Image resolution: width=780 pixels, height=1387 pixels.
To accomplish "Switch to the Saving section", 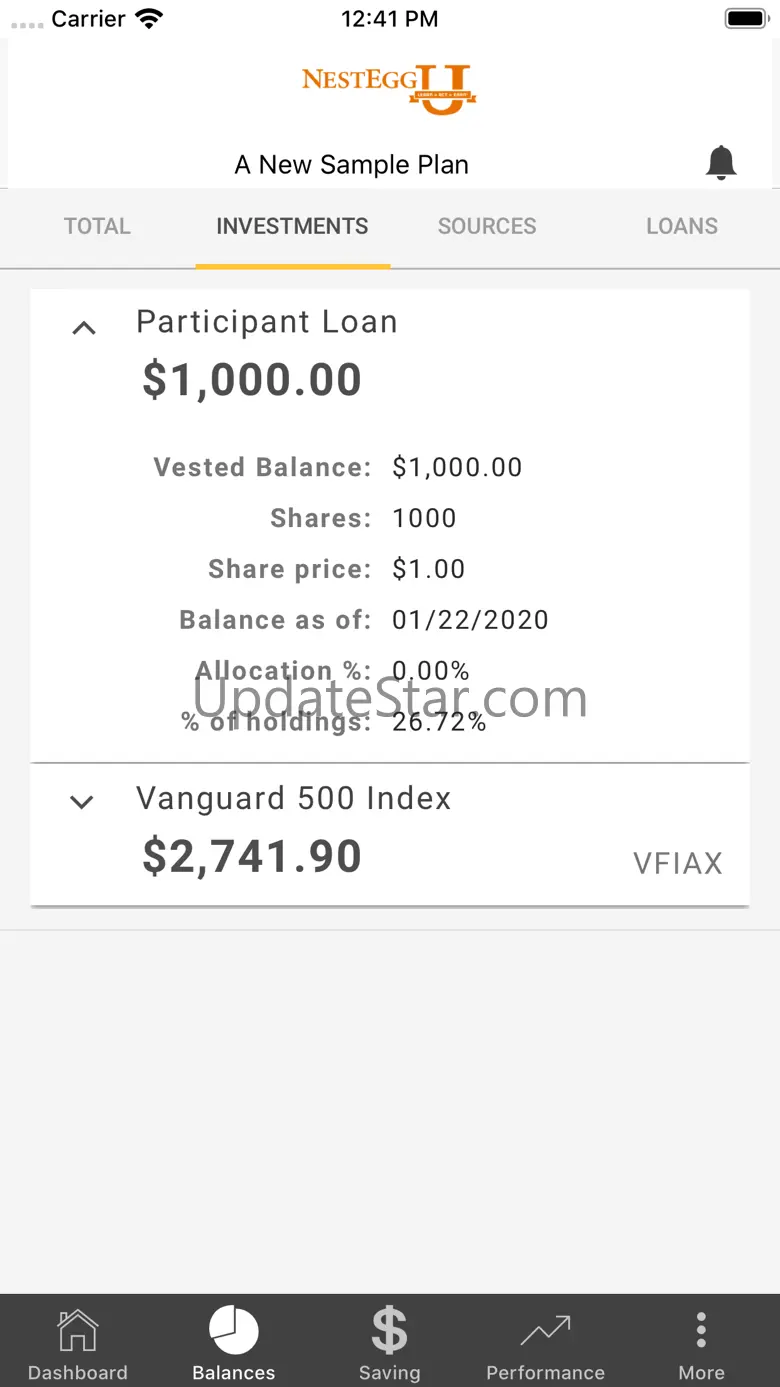I will [390, 1343].
